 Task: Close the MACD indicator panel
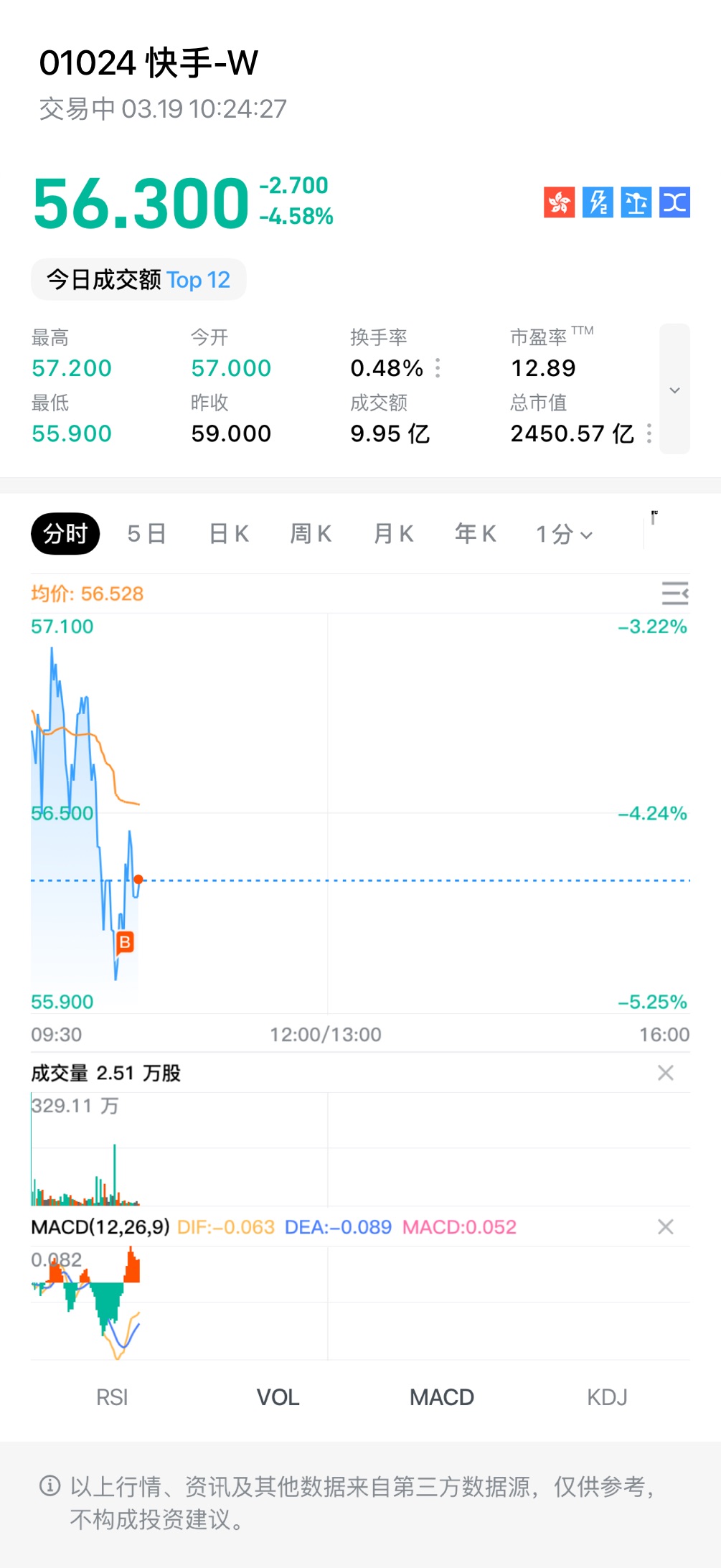(x=666, y=1227)
